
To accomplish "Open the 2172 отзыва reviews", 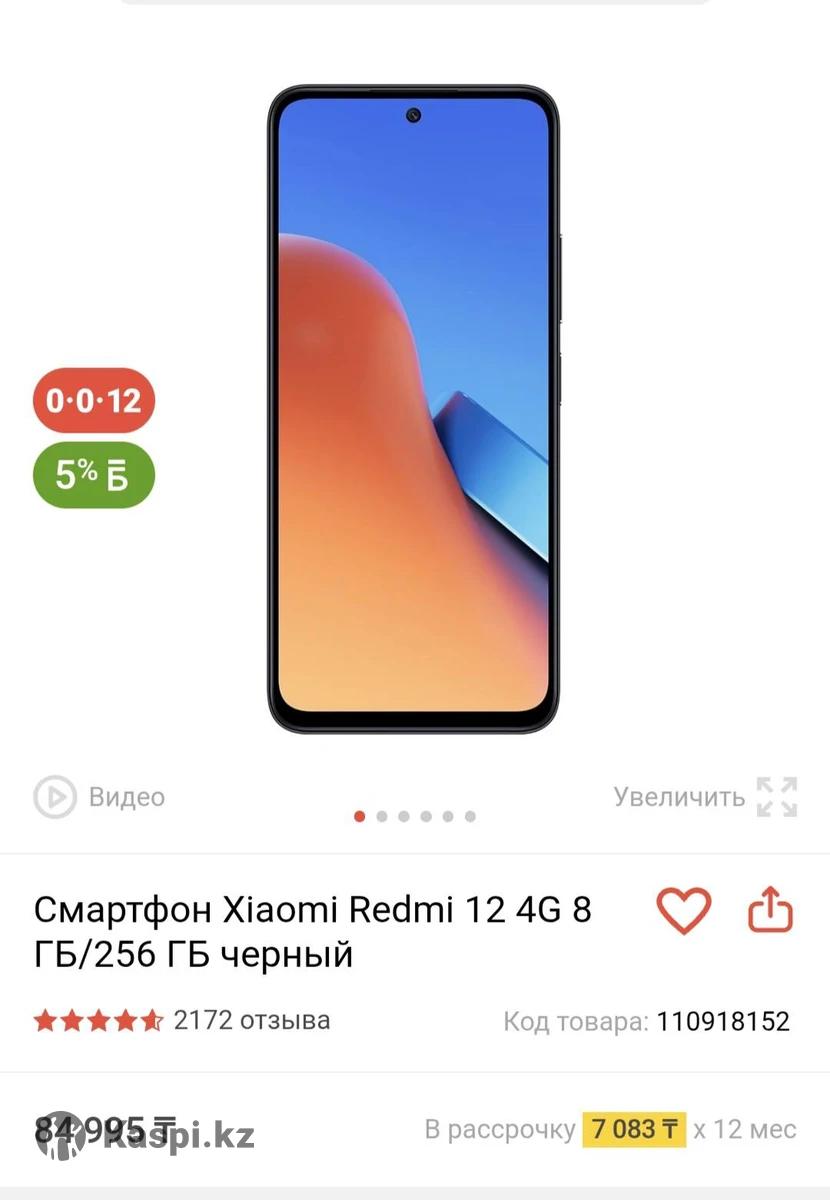I will click(x=250, y=1020).
